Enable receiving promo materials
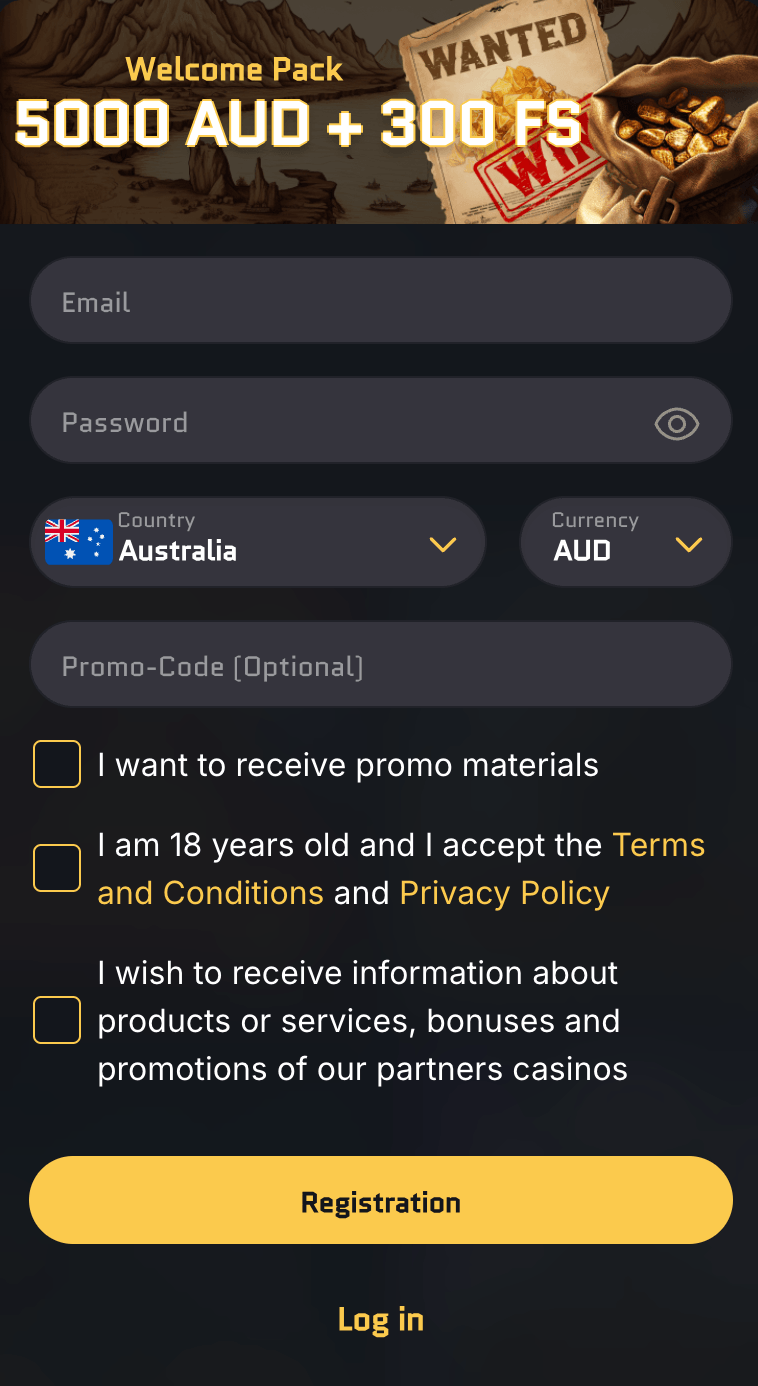The height and width of the screenshot is (1386, 758). coord(56,763)
